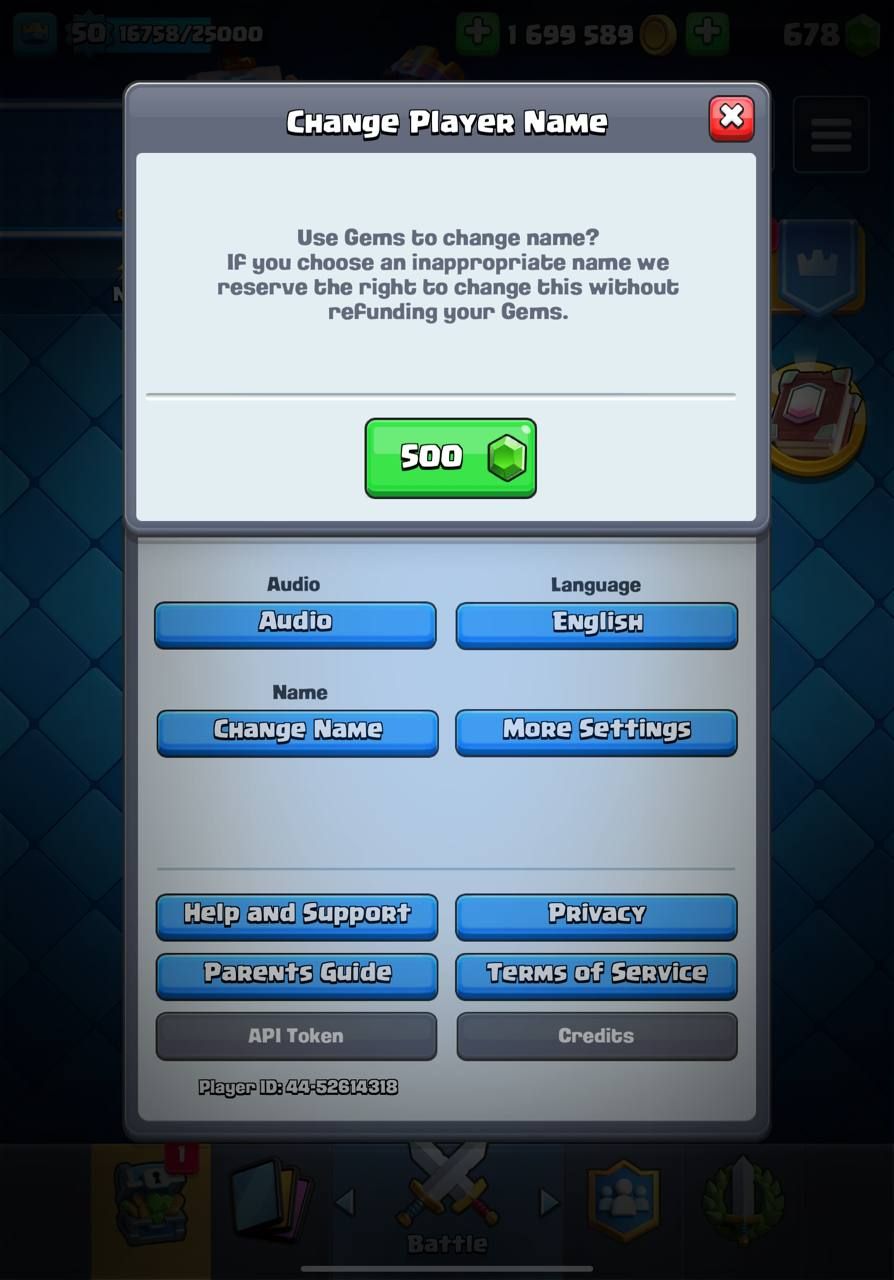The height and width of the screenshot is (1280, 894).
Task: Open Help and Support
Action: point(297,915)
